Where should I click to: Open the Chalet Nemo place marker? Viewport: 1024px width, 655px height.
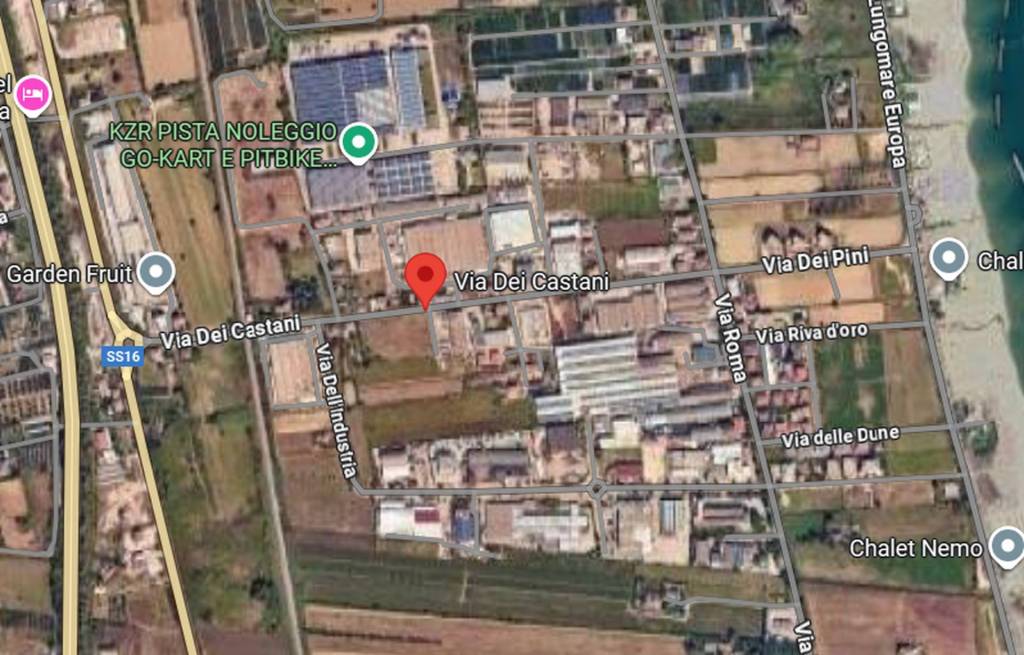tap(1005, 546)
